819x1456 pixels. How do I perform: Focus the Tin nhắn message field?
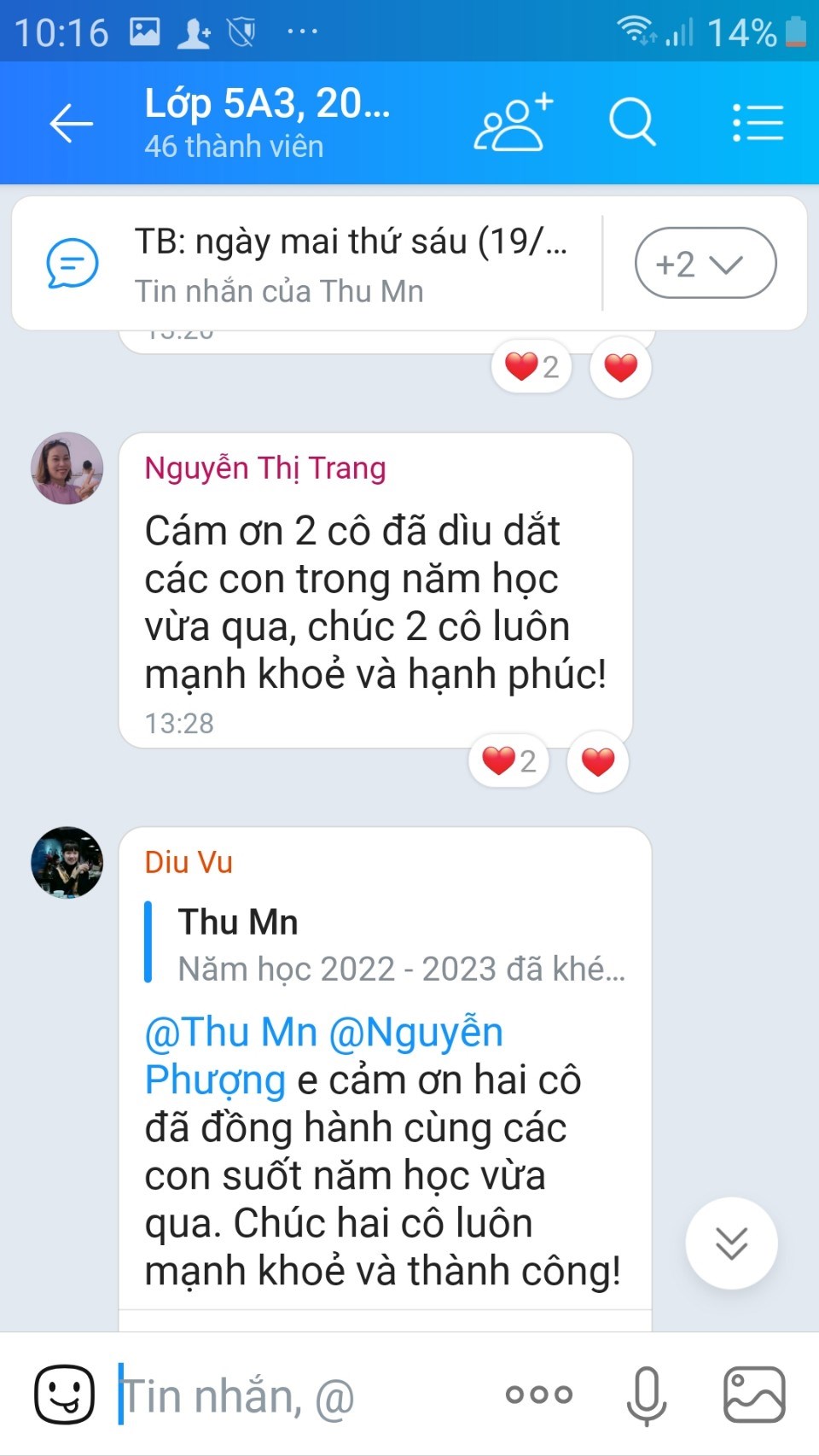tap(299, 1396)
